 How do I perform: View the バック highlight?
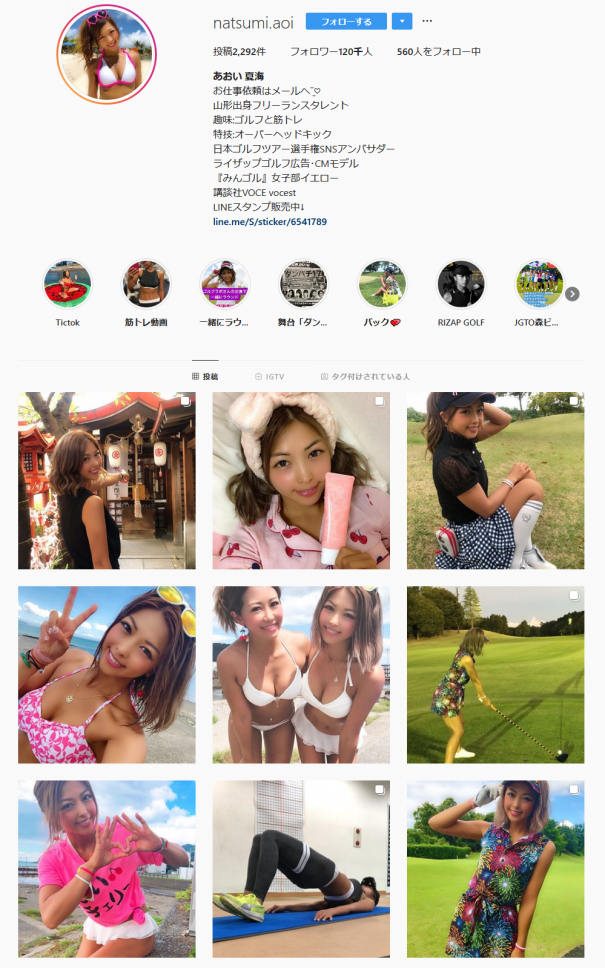tap(383, 285)
